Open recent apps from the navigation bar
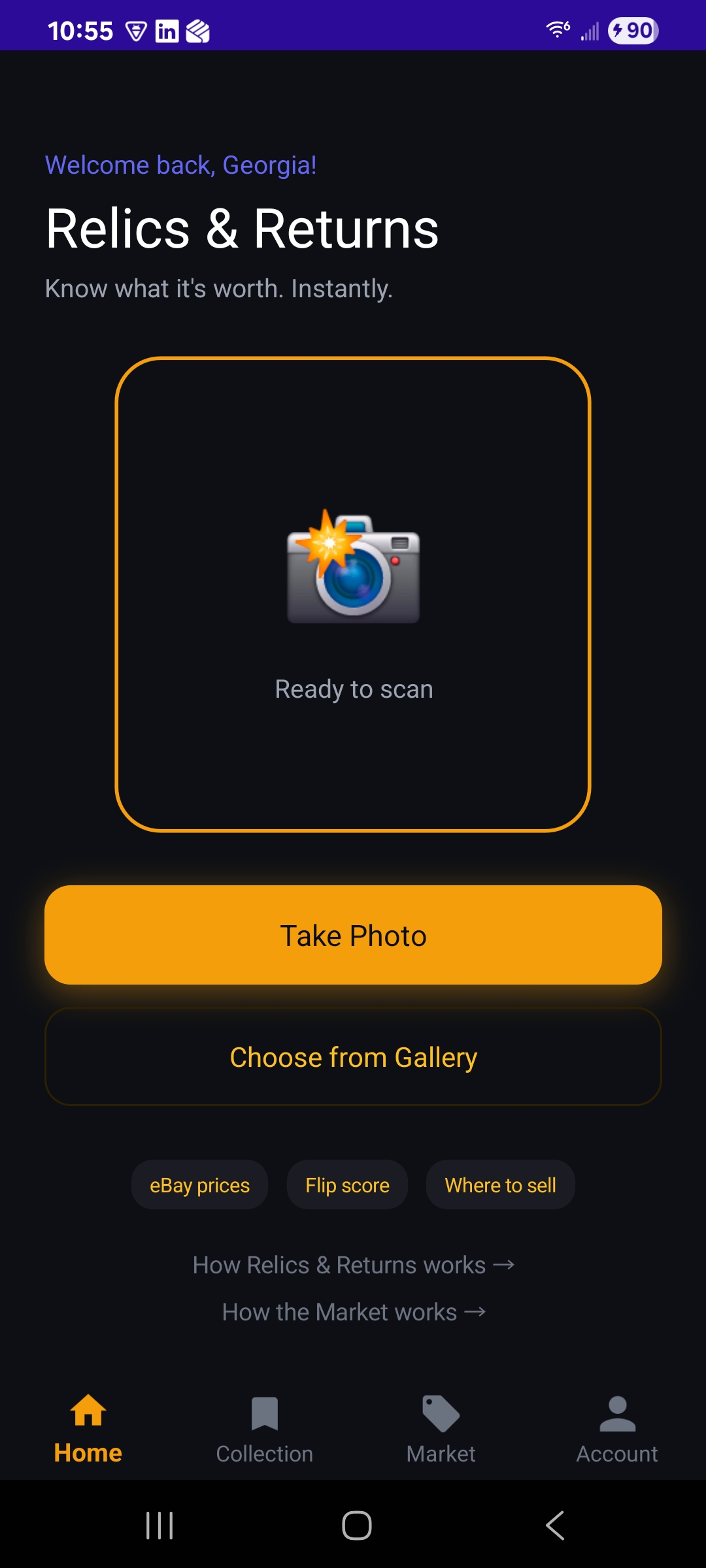The height and width of the screenshot is (1568, 706). click(160, 1526)
